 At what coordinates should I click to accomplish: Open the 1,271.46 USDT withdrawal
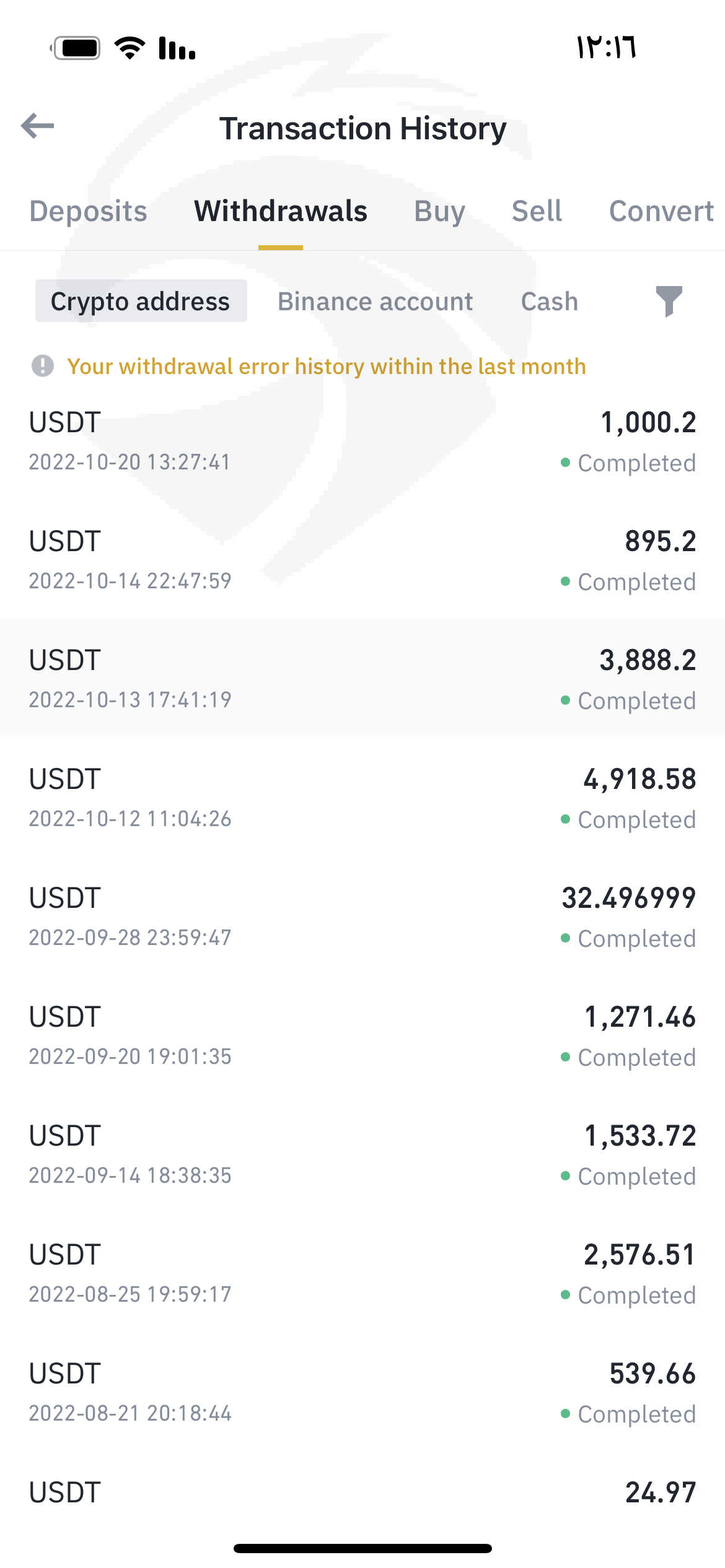click(362, 1036)
